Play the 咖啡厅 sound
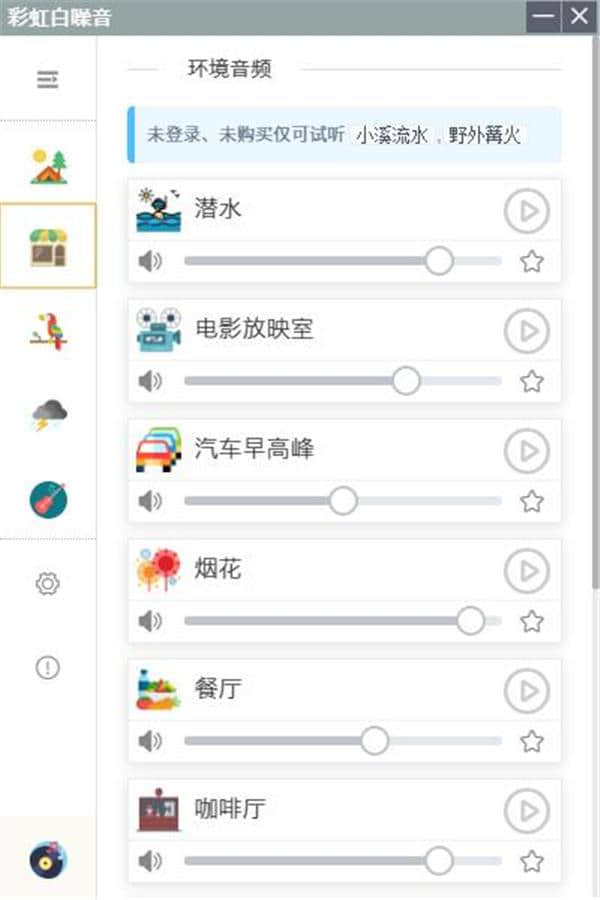Image resolution: width=600 pixels, height=900 pixels. 526,810
